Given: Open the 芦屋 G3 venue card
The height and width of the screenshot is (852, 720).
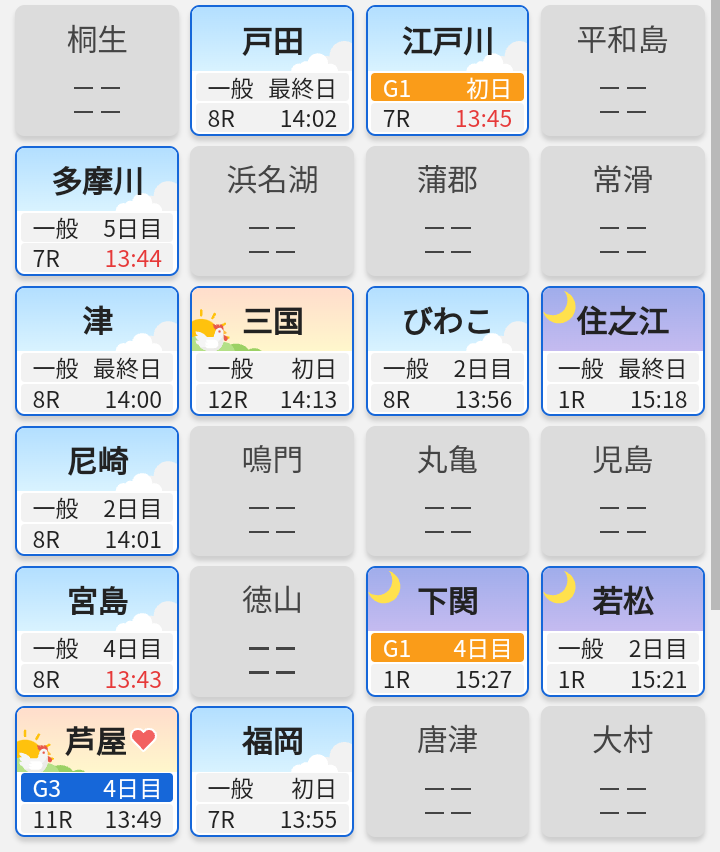Looking at the screenshot, I should click(97, 771).
